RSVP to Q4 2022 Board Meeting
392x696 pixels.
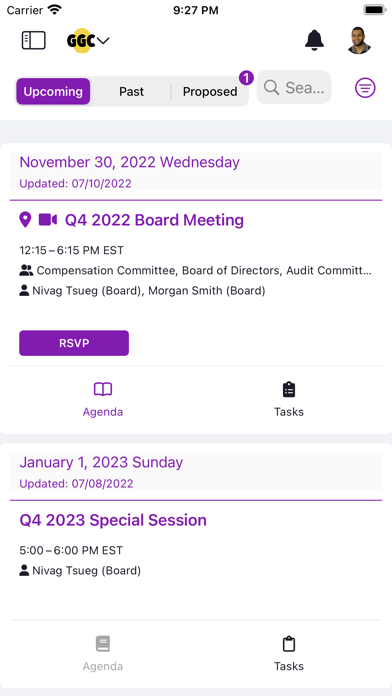(74, 343)
